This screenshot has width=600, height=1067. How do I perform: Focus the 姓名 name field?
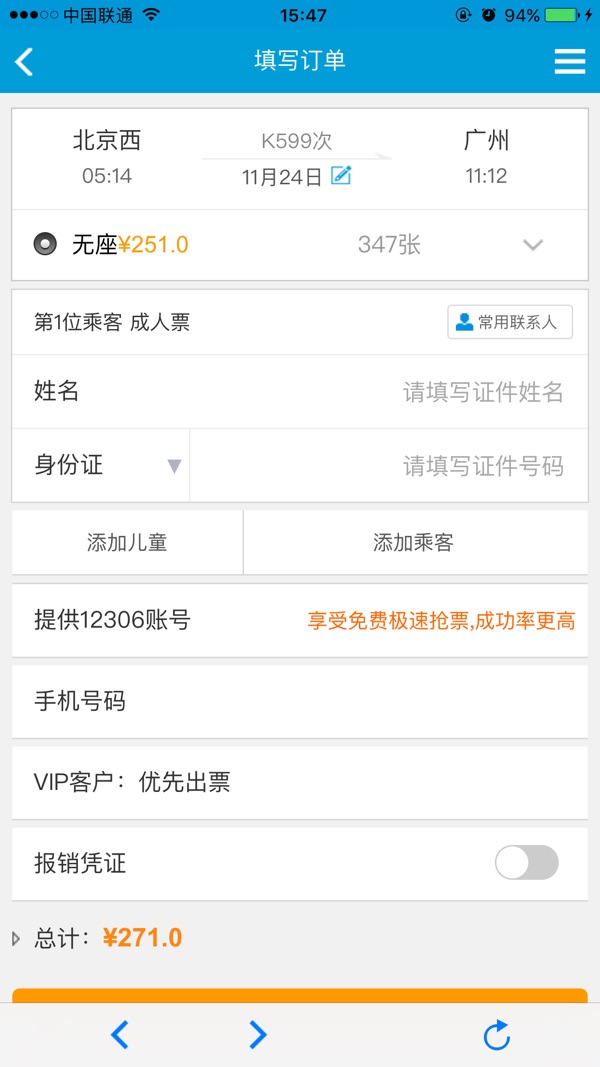pyautogui.click(x=400, y=392)
